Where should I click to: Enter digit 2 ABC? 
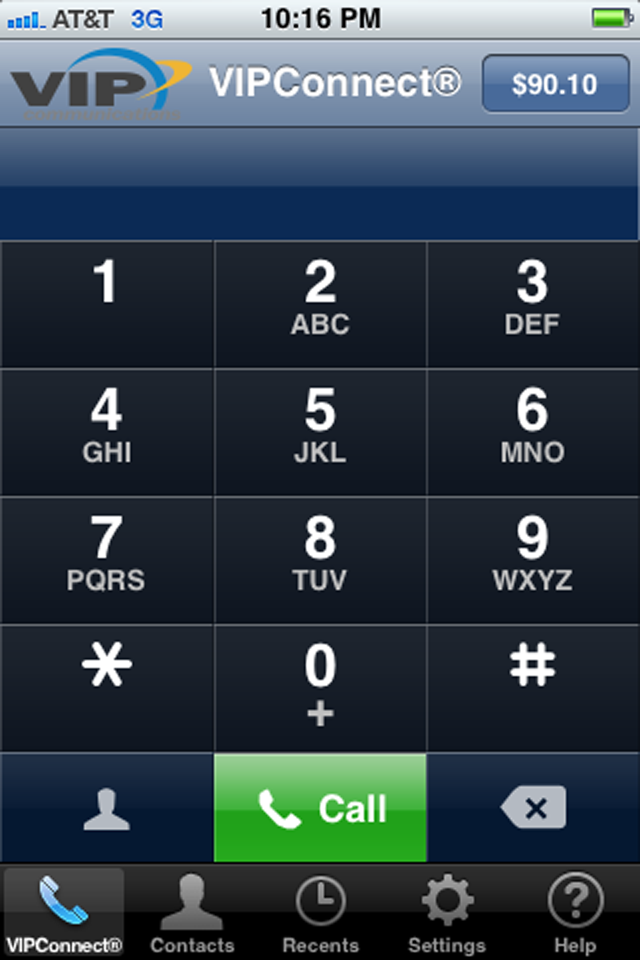click(x=320, y=303)
